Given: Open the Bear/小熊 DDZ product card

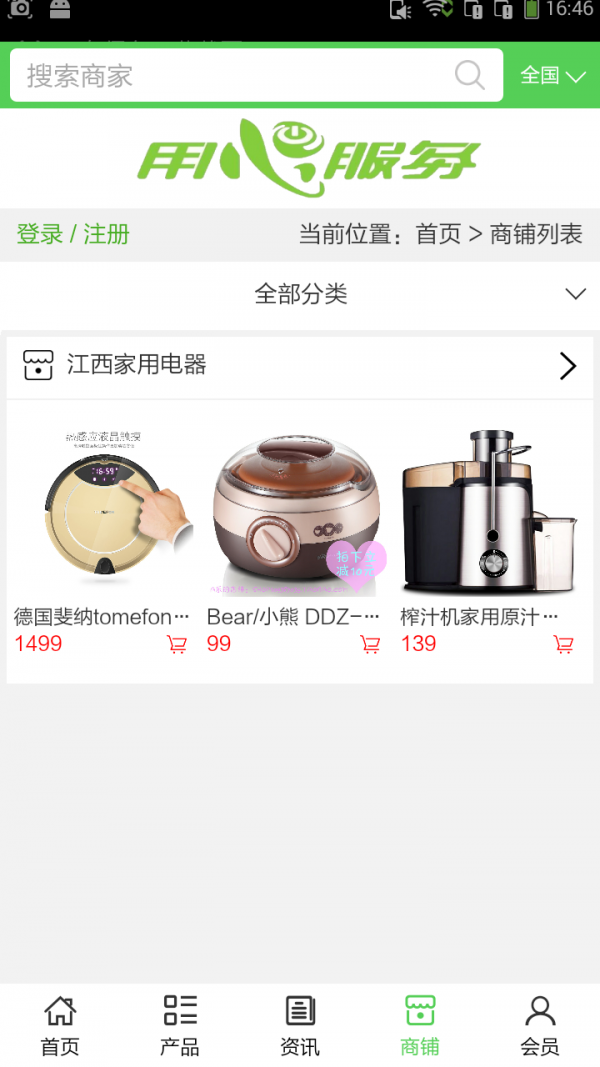Looking at the screenshot, I should 296,514.
